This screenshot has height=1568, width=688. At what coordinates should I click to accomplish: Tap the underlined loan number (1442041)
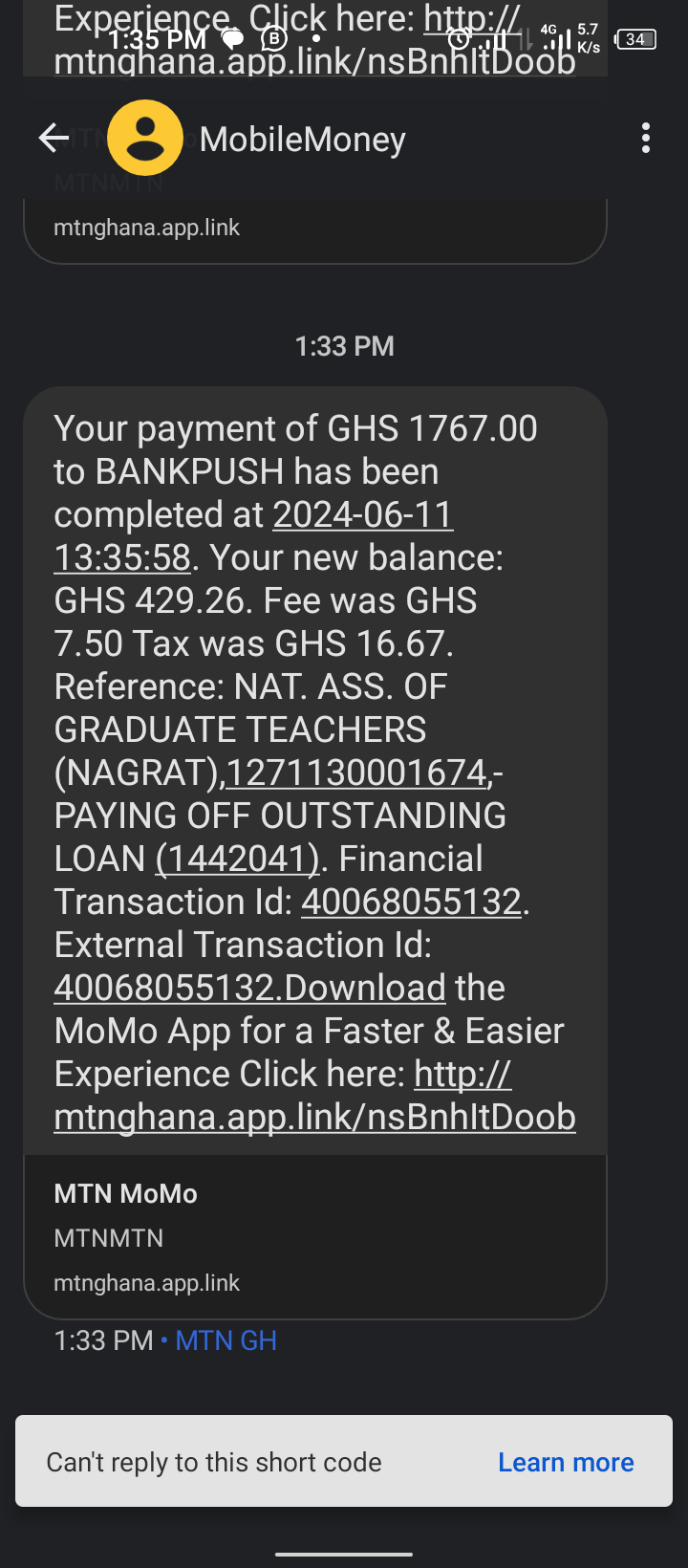point(237,859)
